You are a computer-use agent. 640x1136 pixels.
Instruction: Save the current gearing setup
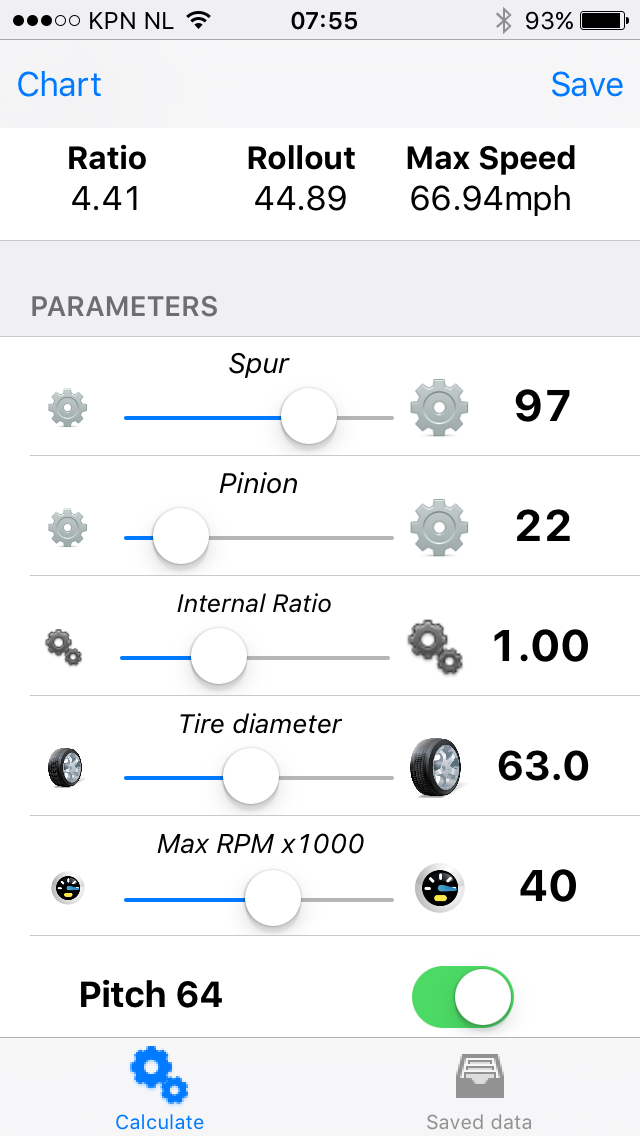(x=586, y=85)
